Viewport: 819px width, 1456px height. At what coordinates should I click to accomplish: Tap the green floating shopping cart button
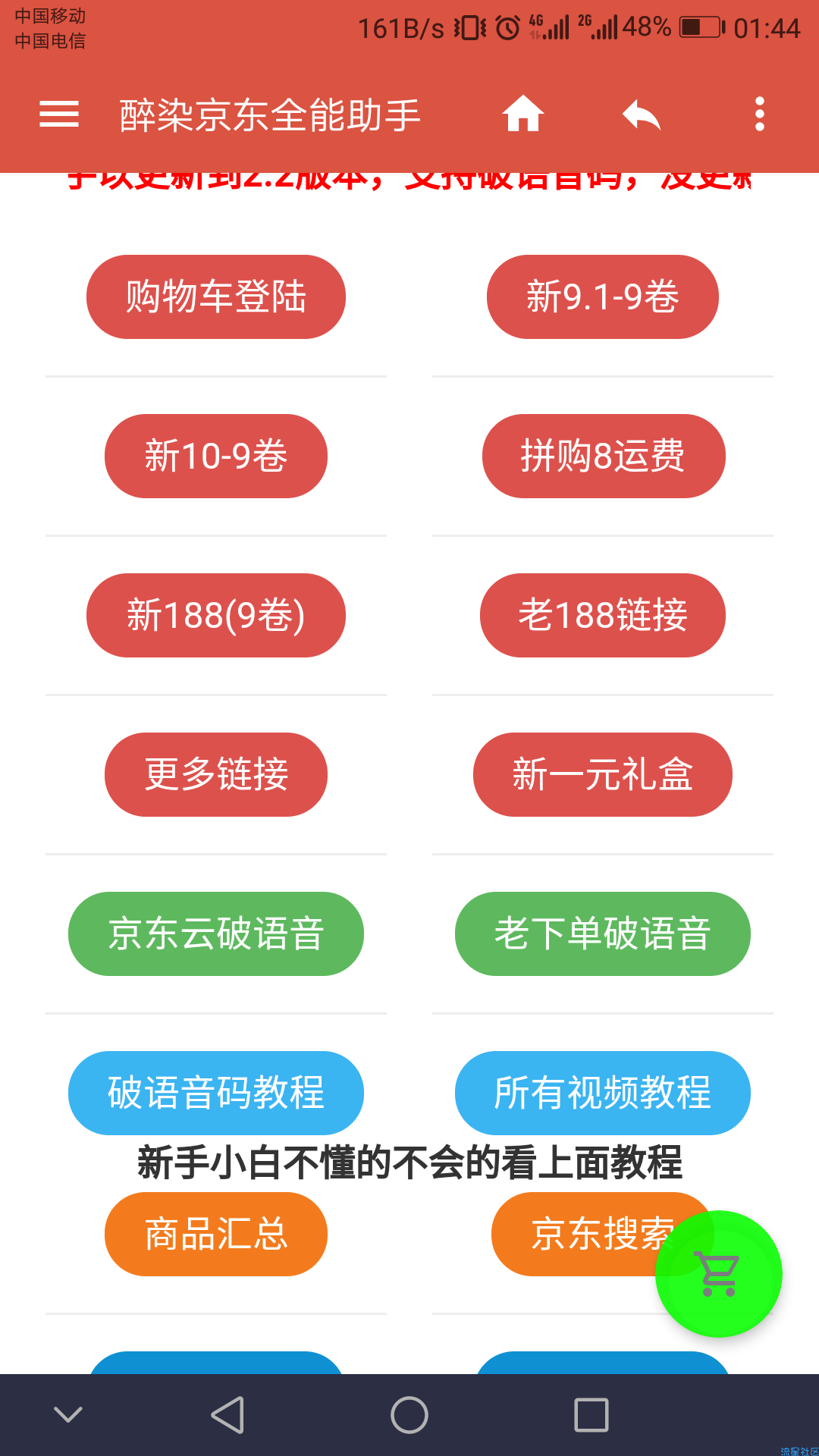tap(719, 1274)
